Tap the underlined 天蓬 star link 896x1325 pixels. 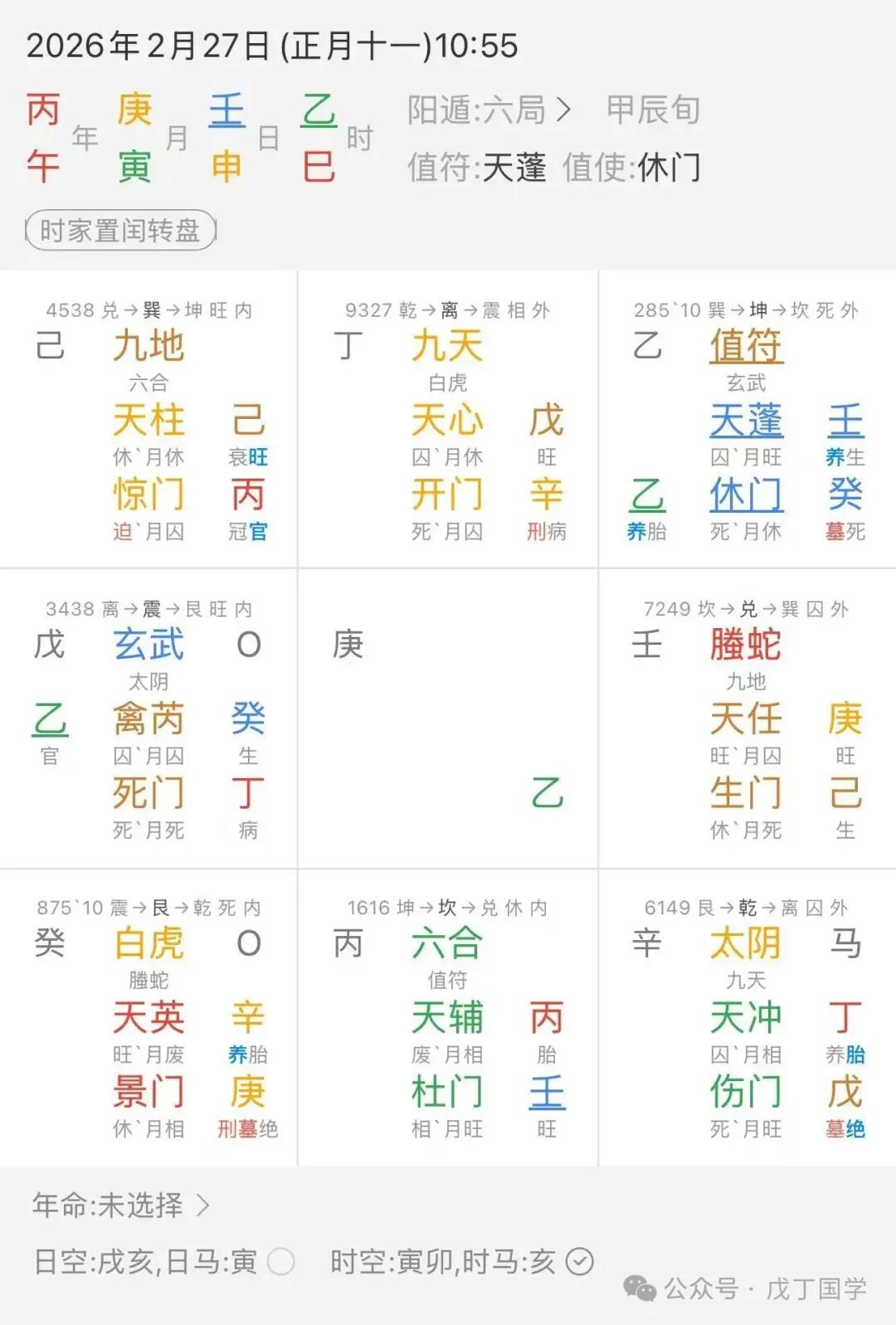[747, 421]
